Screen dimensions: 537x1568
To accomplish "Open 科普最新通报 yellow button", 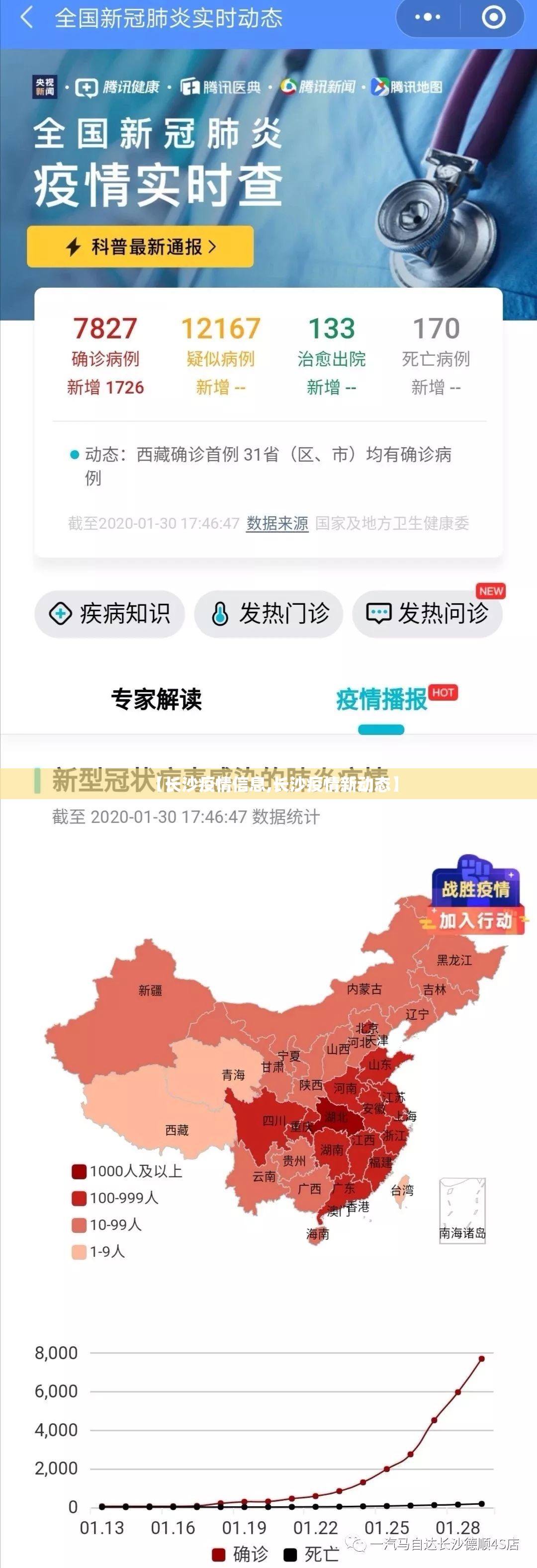I will [140, 247].
